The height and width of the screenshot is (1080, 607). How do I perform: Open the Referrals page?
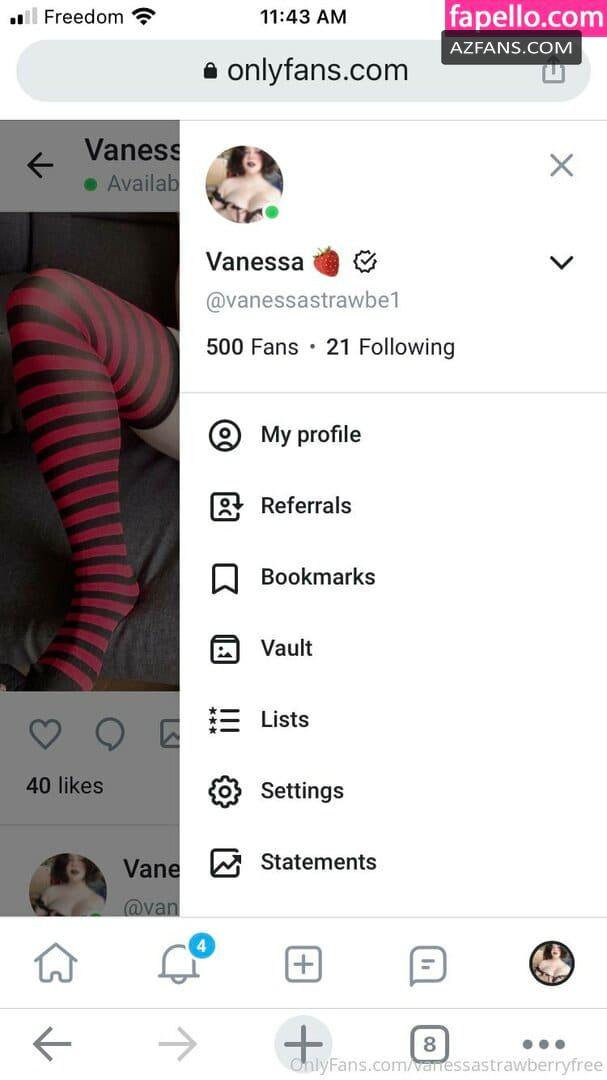coord(393,506)
